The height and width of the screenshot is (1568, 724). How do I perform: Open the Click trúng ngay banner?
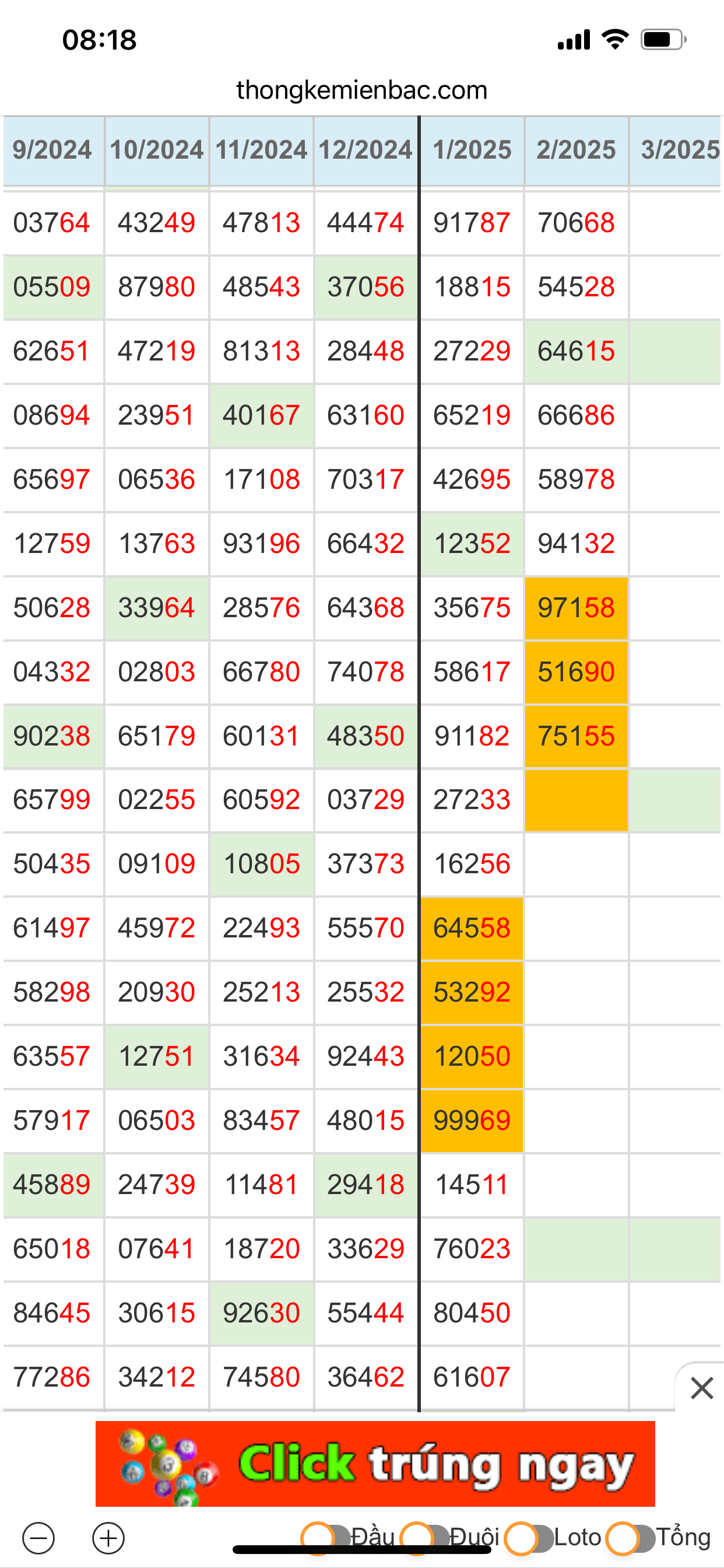pos(375,1464)
